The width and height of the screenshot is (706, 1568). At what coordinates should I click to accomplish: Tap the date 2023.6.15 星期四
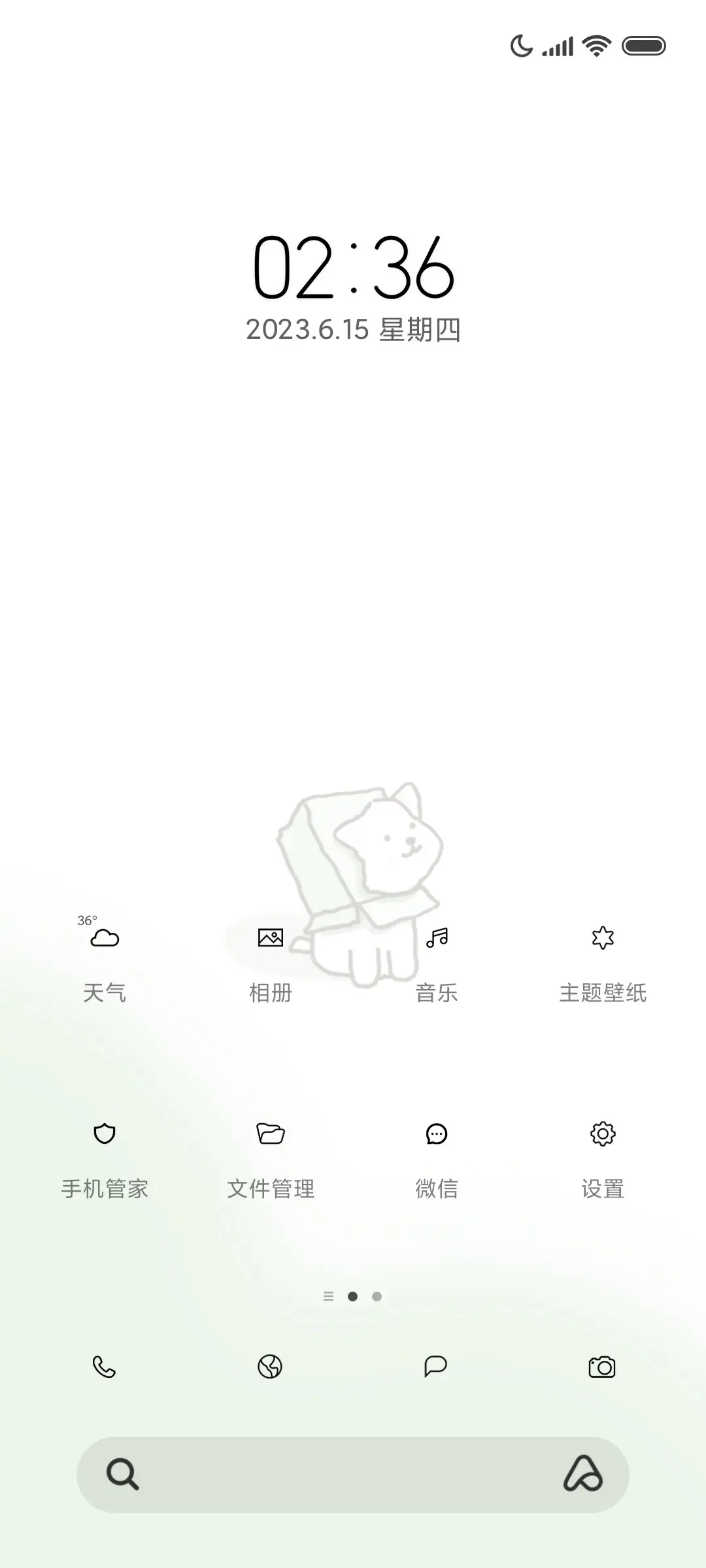[x=353, y=331]
